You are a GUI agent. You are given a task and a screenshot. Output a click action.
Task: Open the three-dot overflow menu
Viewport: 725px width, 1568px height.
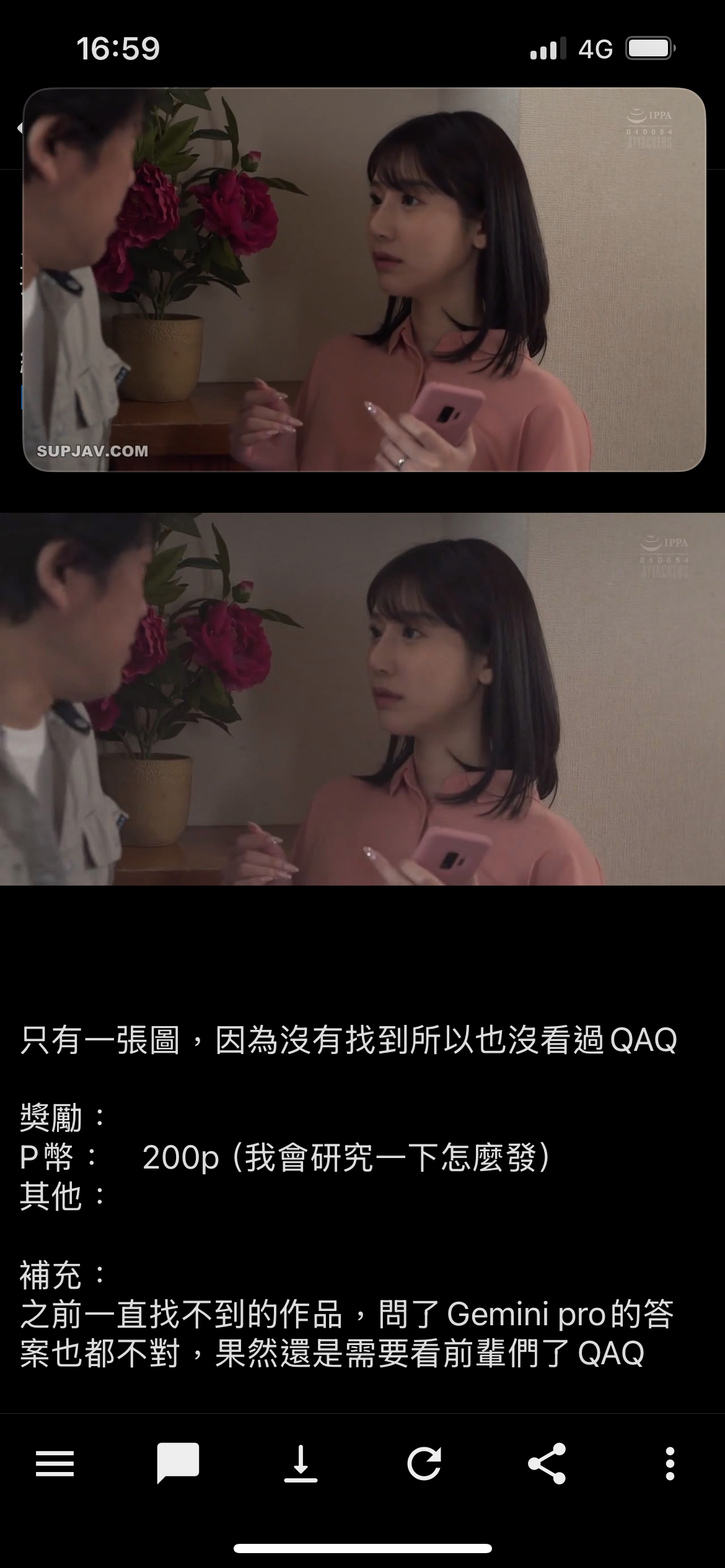click(669, 1464)
